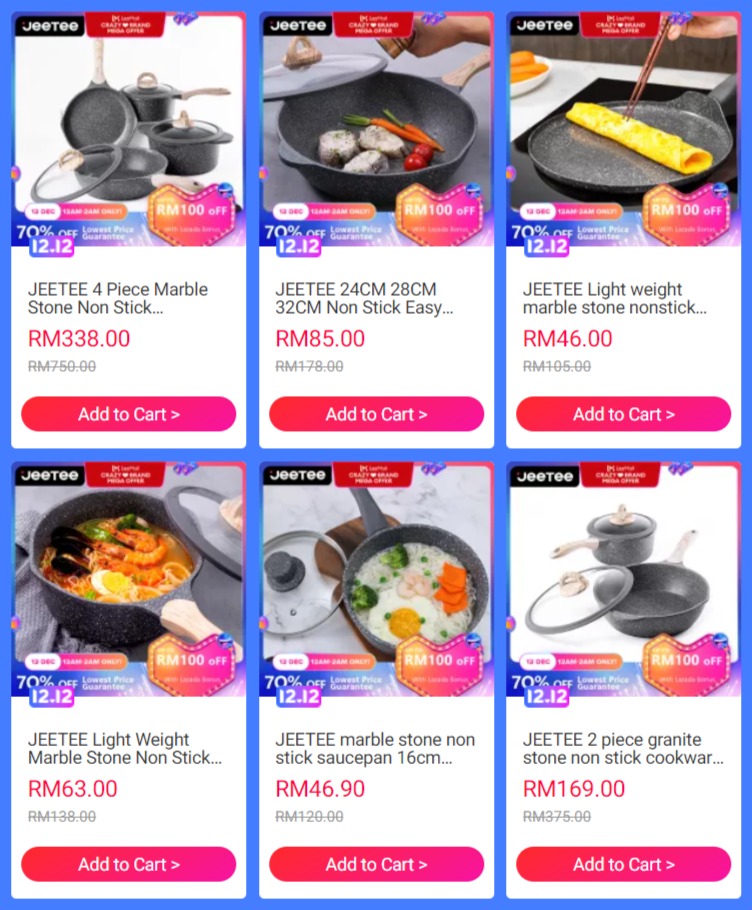Add the RM63.00 Light Weight Marble Stone pot to cart
This screenshot has height=910, width=752.
[128, 864]
